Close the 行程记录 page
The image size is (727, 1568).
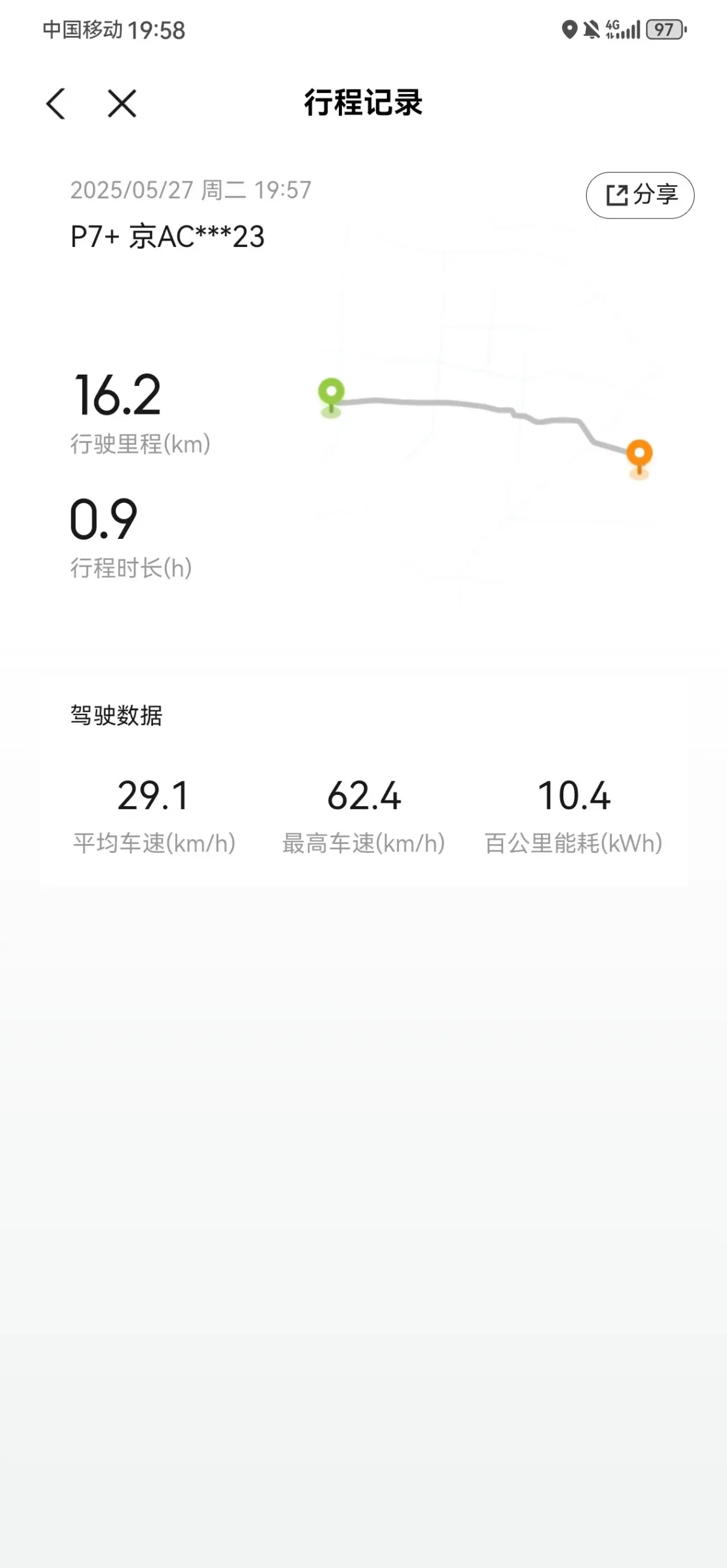point(122,104)
